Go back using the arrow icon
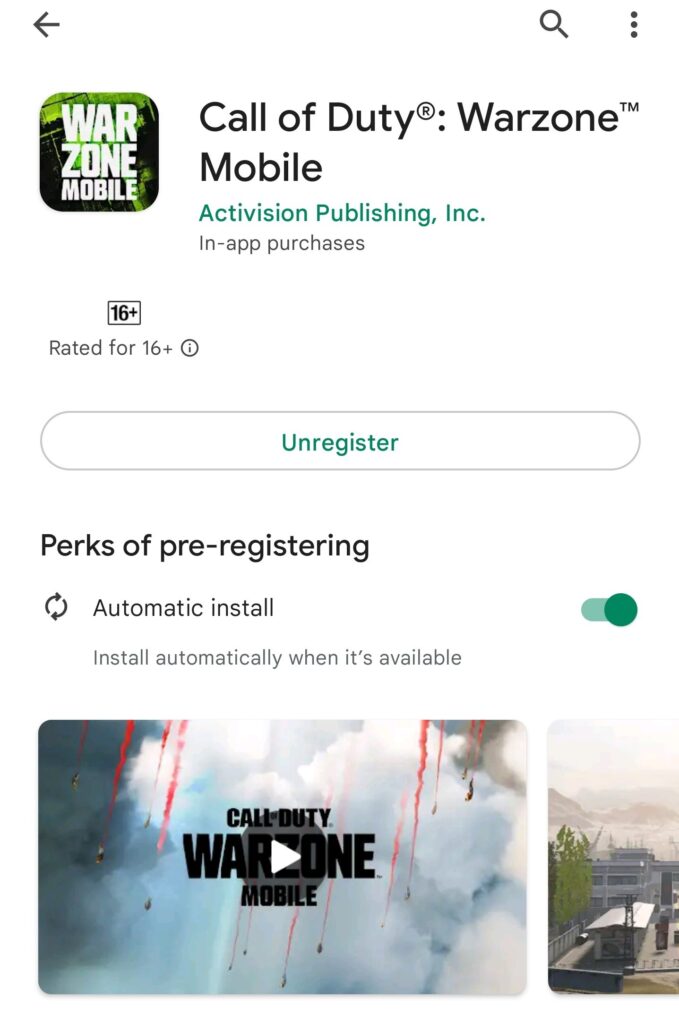Screen dimensions: 679x1024 click(46, 26)
